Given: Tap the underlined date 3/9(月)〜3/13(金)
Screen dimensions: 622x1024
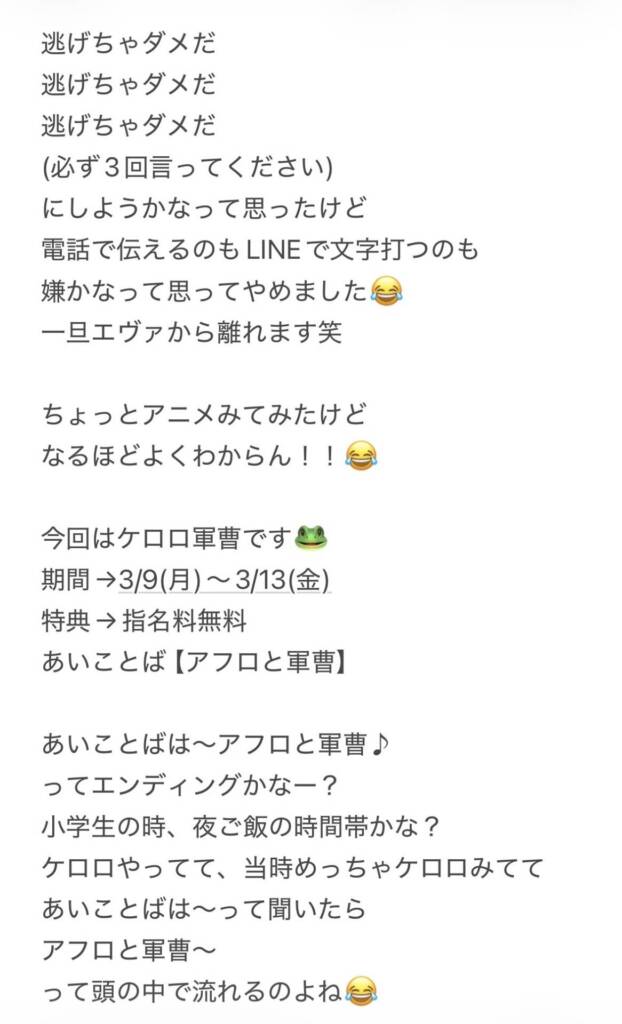Looking at the screenshot, I should (x=225, y=580).
